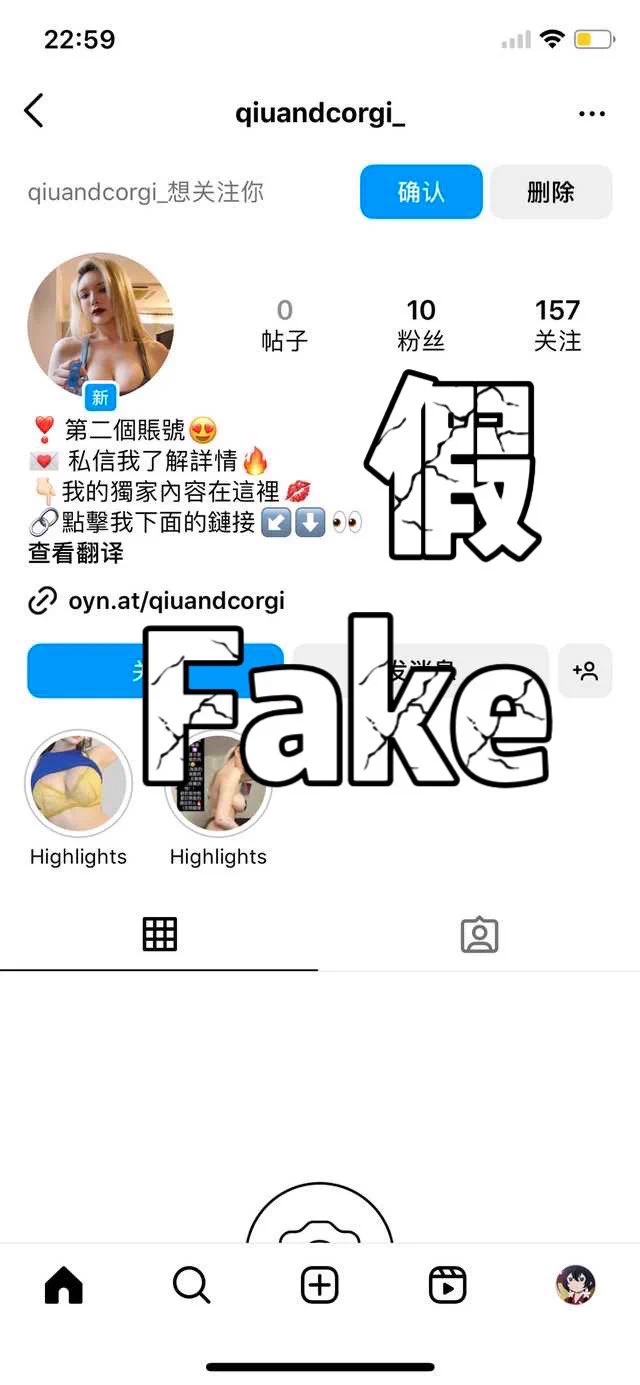This screenshot has width=640, height=1385.
Task: Go to the Home feed
Action: [64, 1285]
